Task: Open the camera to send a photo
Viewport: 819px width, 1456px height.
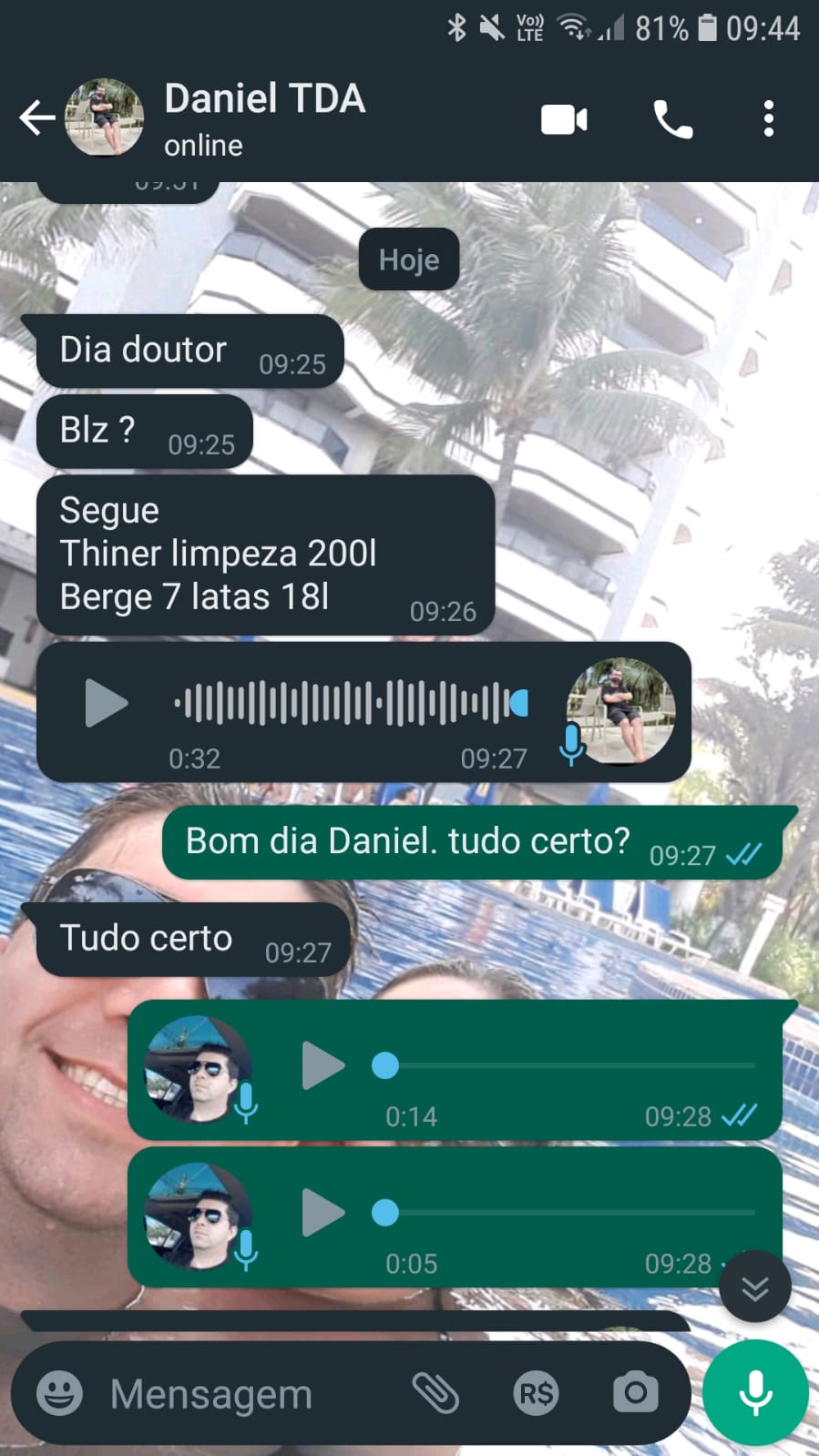Action: pyautogui.click(x=635, y=1393)
